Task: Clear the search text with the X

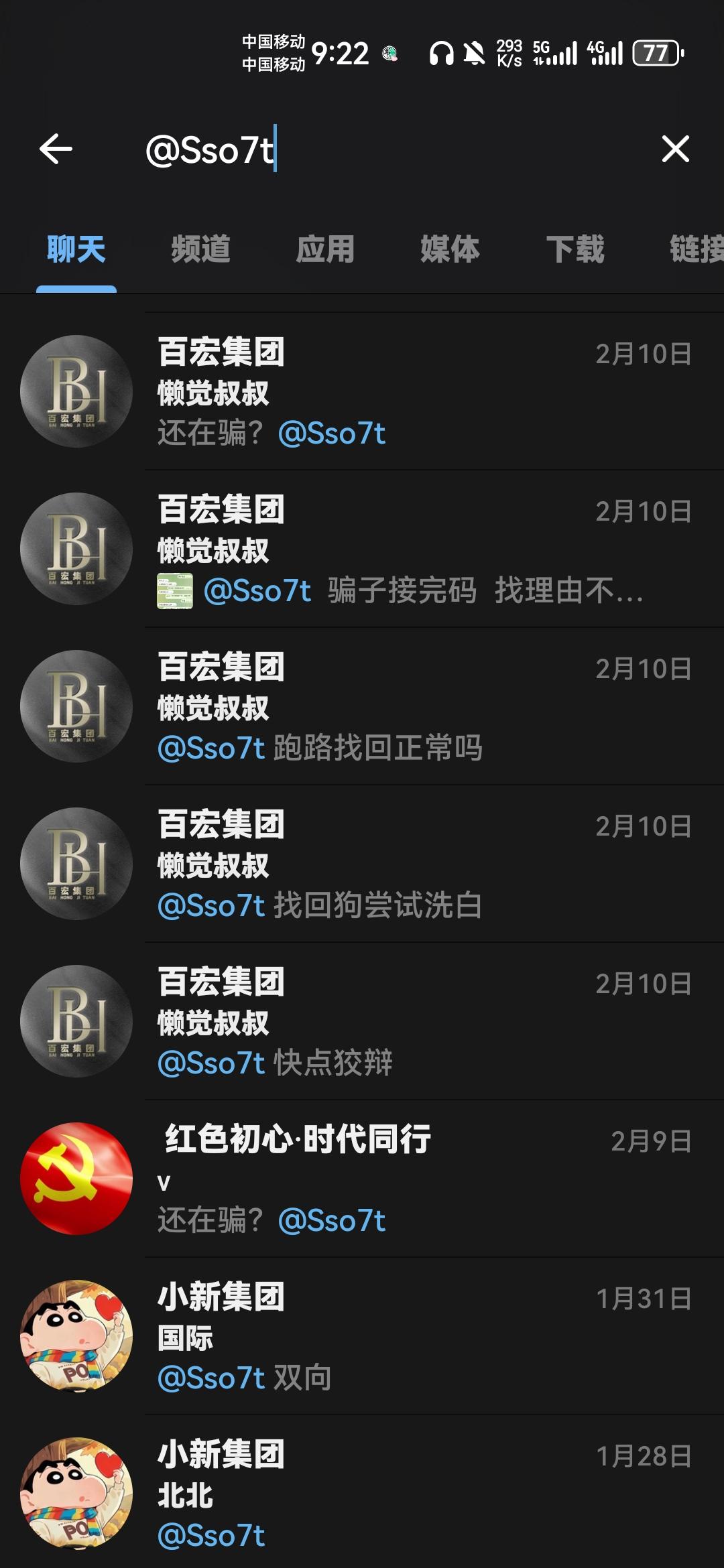Action: pos(675,149)
